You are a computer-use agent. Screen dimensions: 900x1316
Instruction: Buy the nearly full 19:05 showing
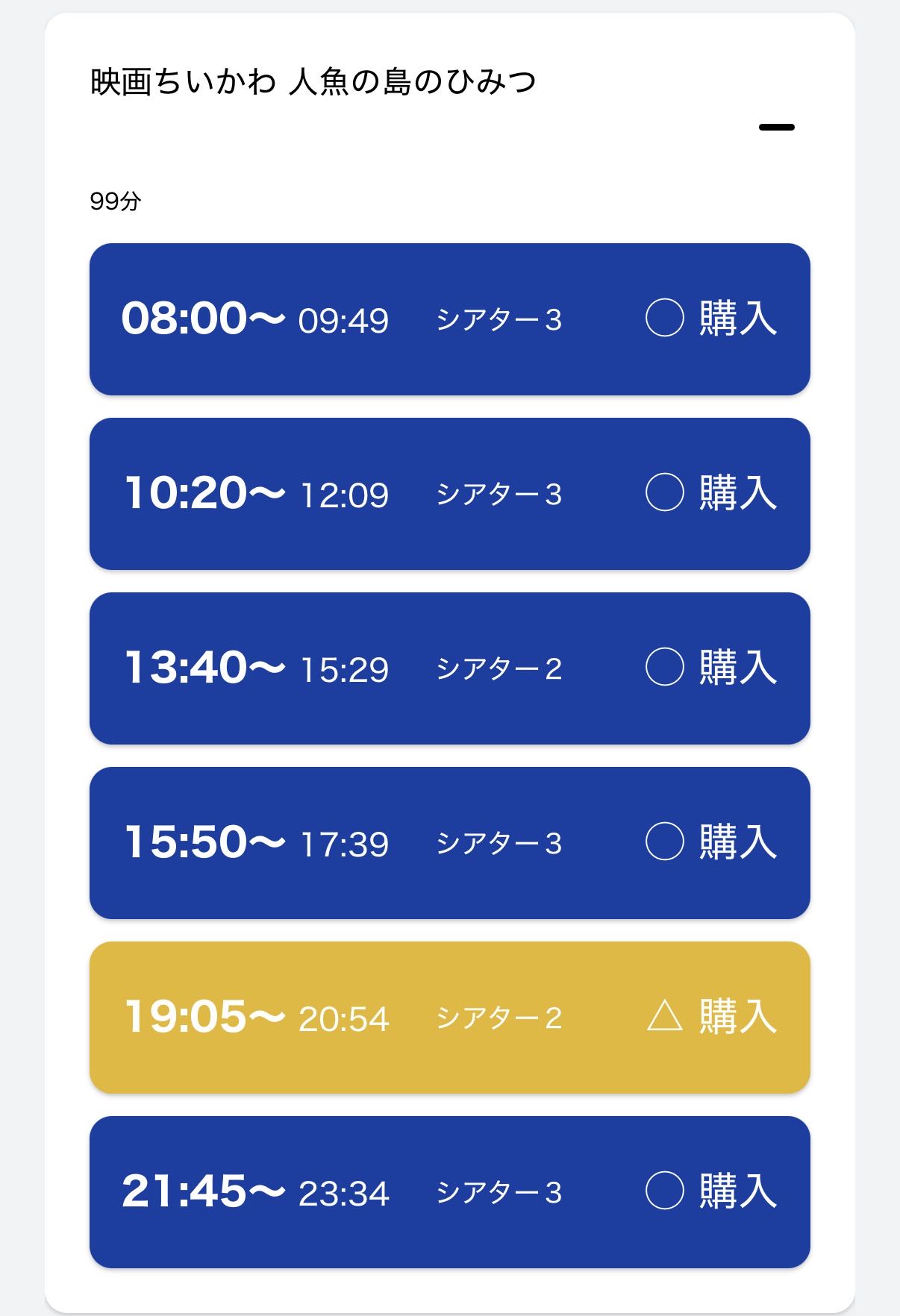[x=450, y=1018]
